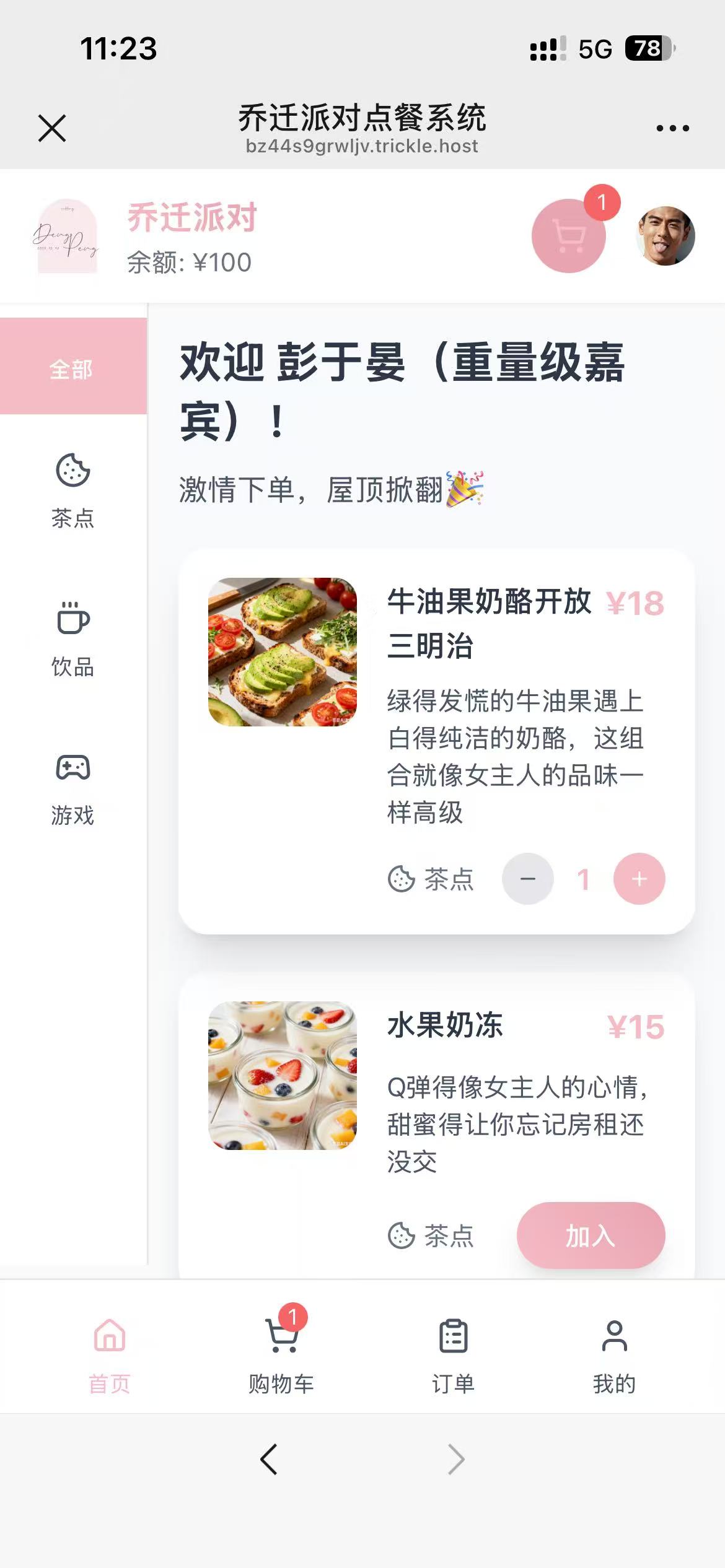Click the red cart badge showing 1

point(602,203)
